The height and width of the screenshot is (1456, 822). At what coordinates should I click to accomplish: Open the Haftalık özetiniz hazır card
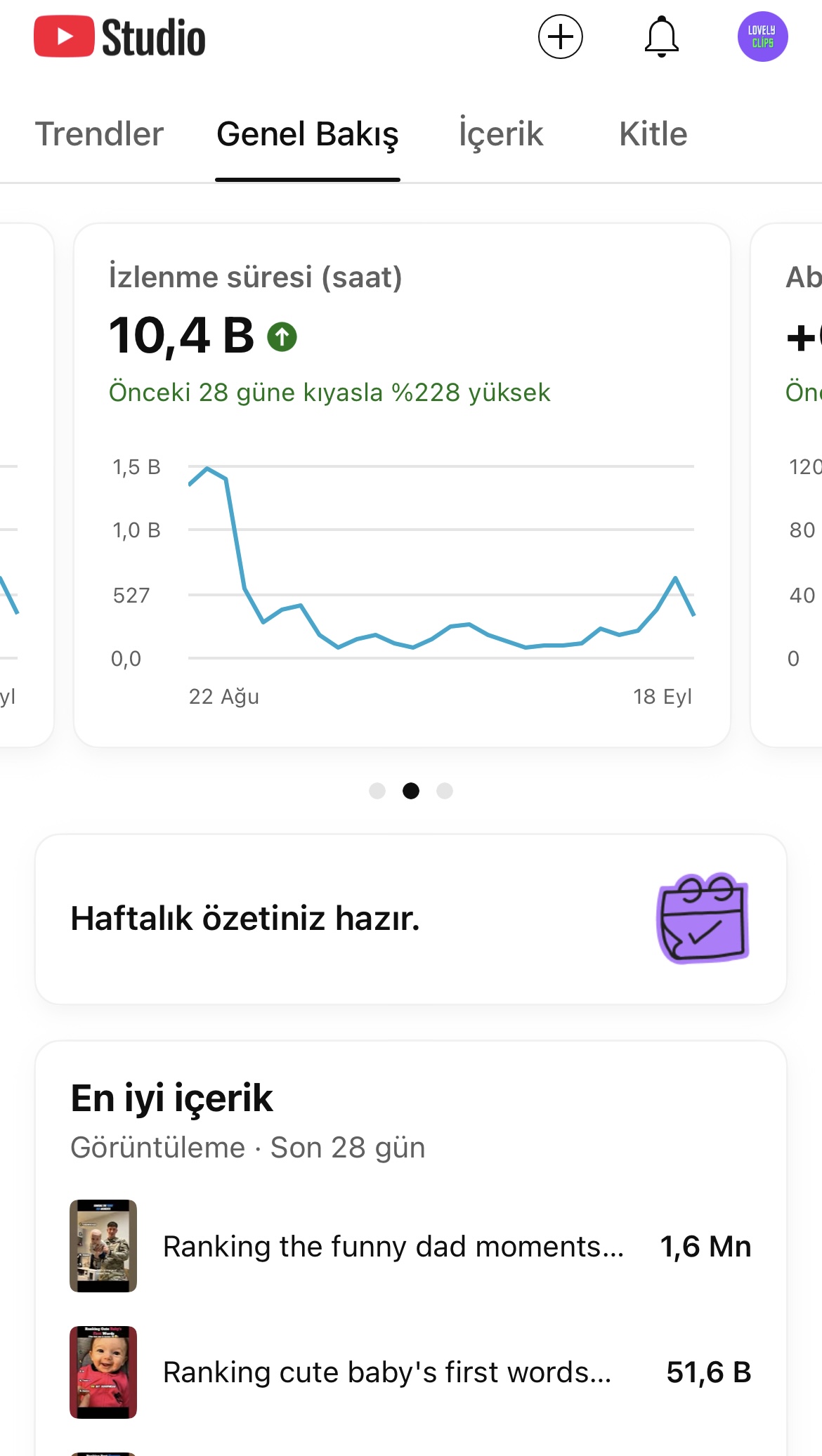point(411,919)
